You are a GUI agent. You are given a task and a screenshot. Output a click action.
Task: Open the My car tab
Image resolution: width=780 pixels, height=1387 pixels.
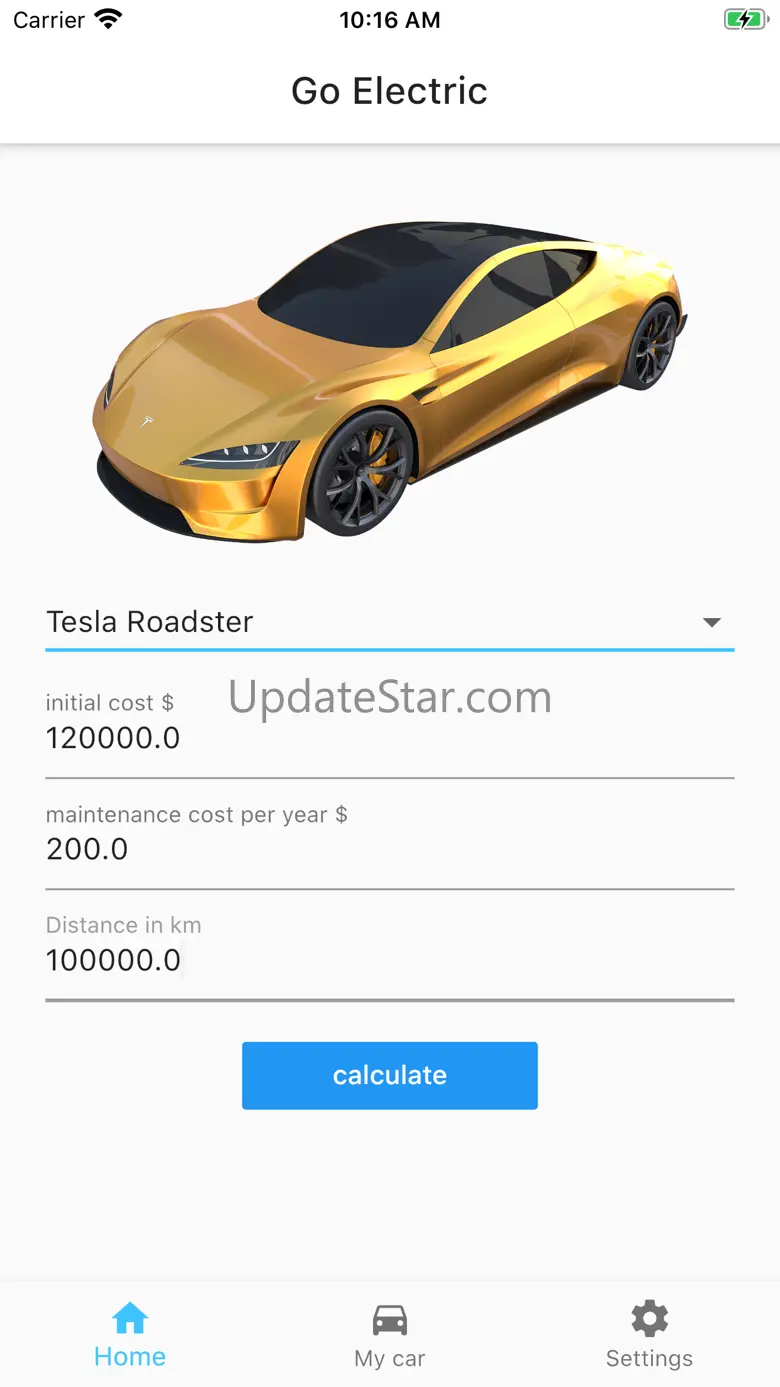(x=390, y=1335)
